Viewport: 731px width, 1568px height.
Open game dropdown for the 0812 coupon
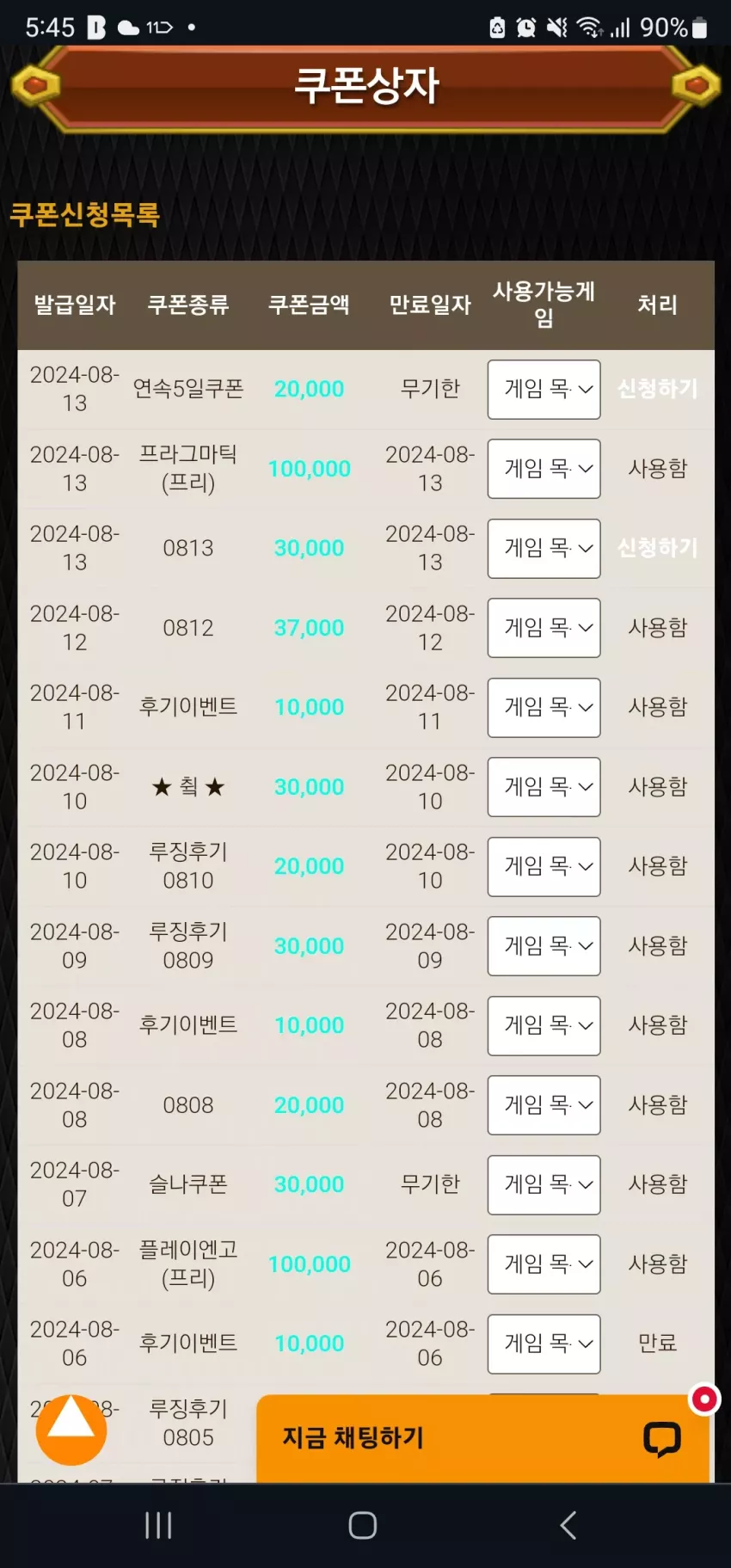click(544, 628)
